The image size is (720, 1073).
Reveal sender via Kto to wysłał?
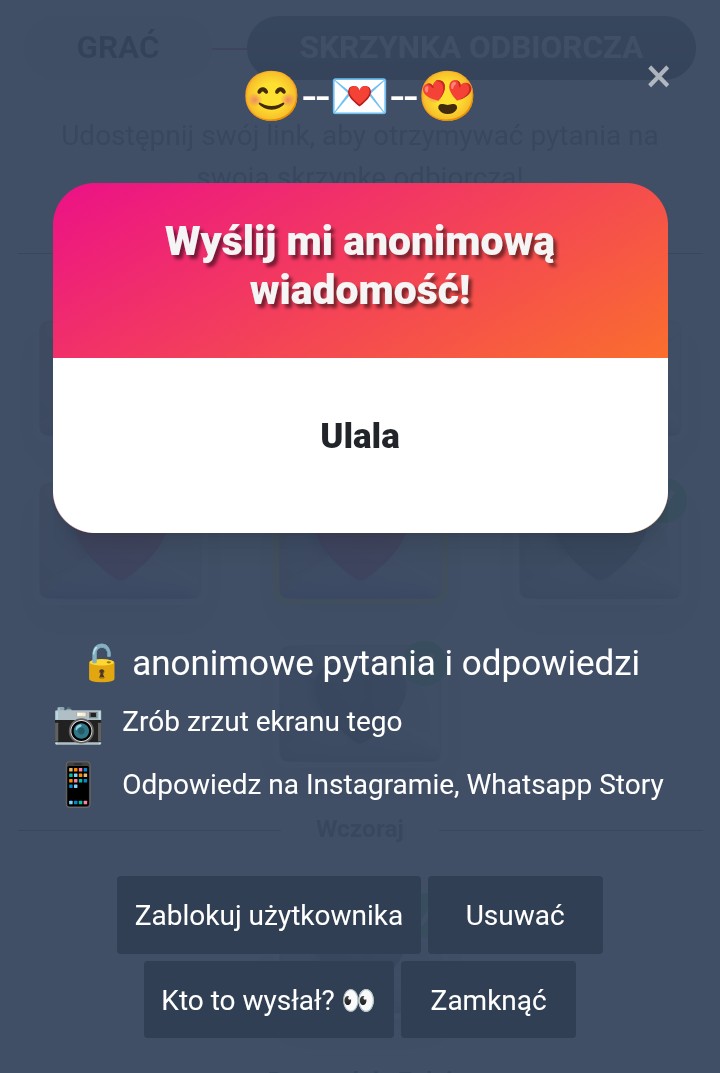point(268,1000)
